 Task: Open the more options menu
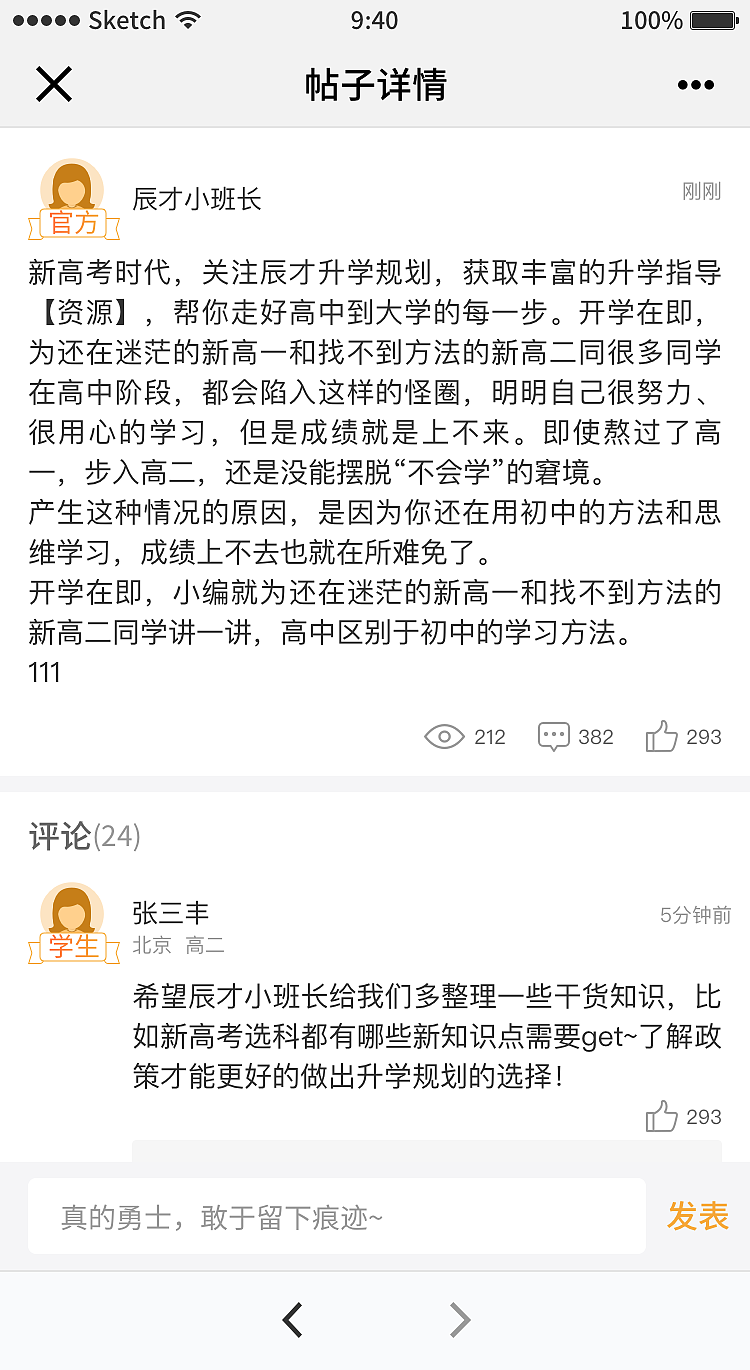tap(694, 84)
